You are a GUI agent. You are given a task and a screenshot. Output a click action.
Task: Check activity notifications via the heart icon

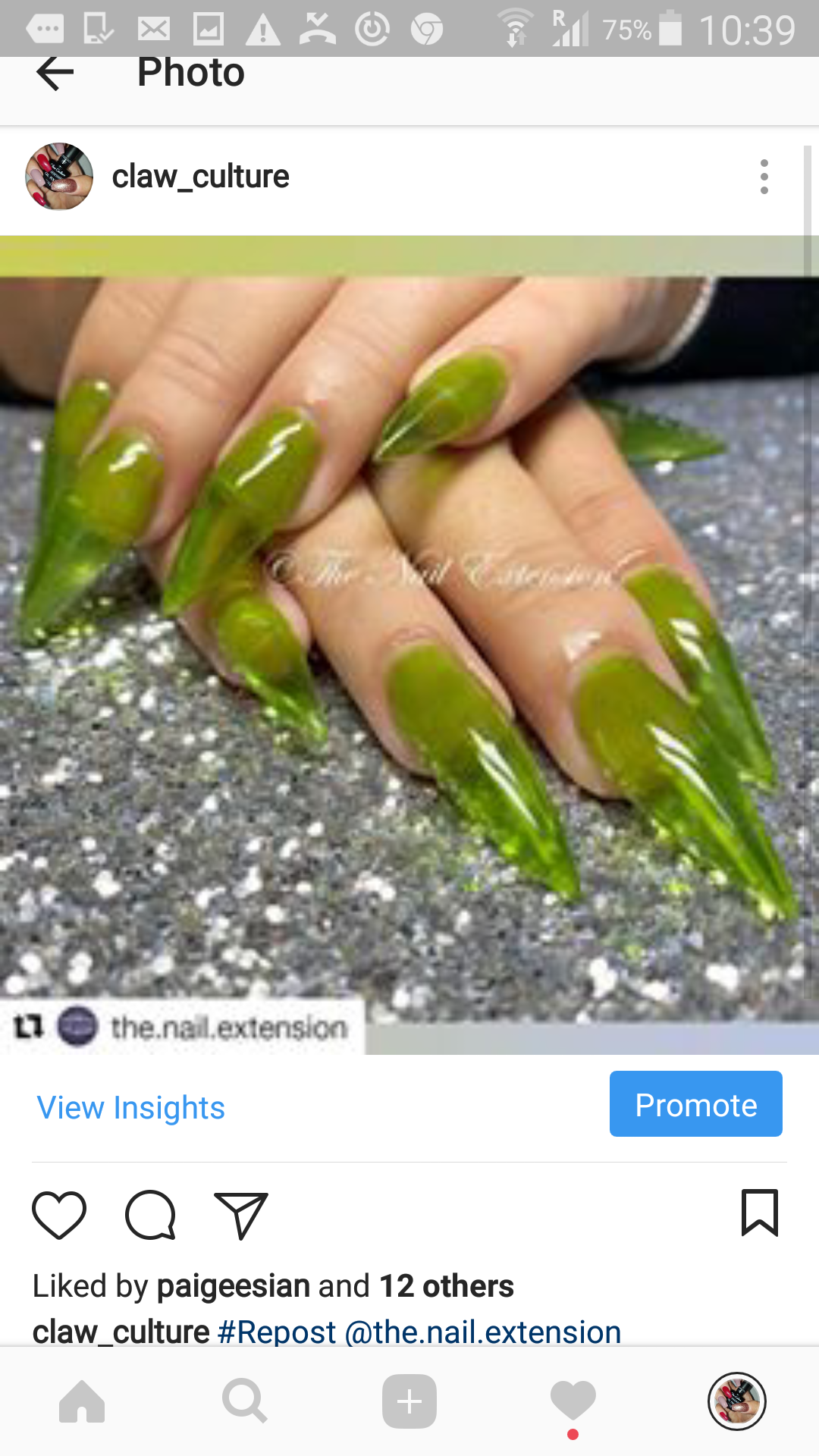click(573, 1401)
